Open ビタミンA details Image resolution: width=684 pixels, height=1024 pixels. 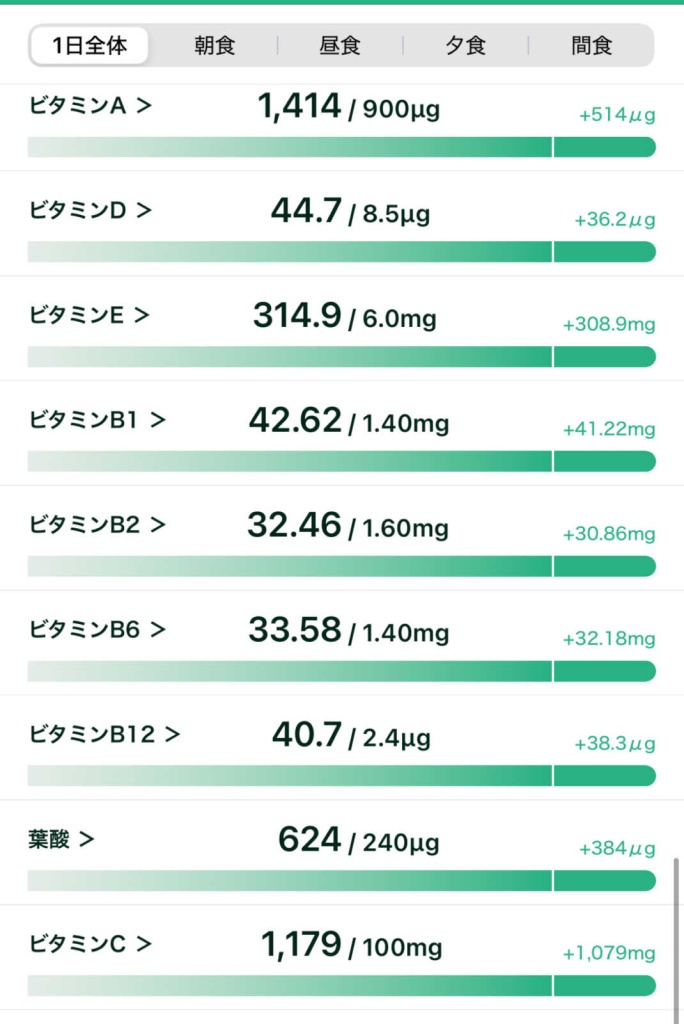point(90,105)
